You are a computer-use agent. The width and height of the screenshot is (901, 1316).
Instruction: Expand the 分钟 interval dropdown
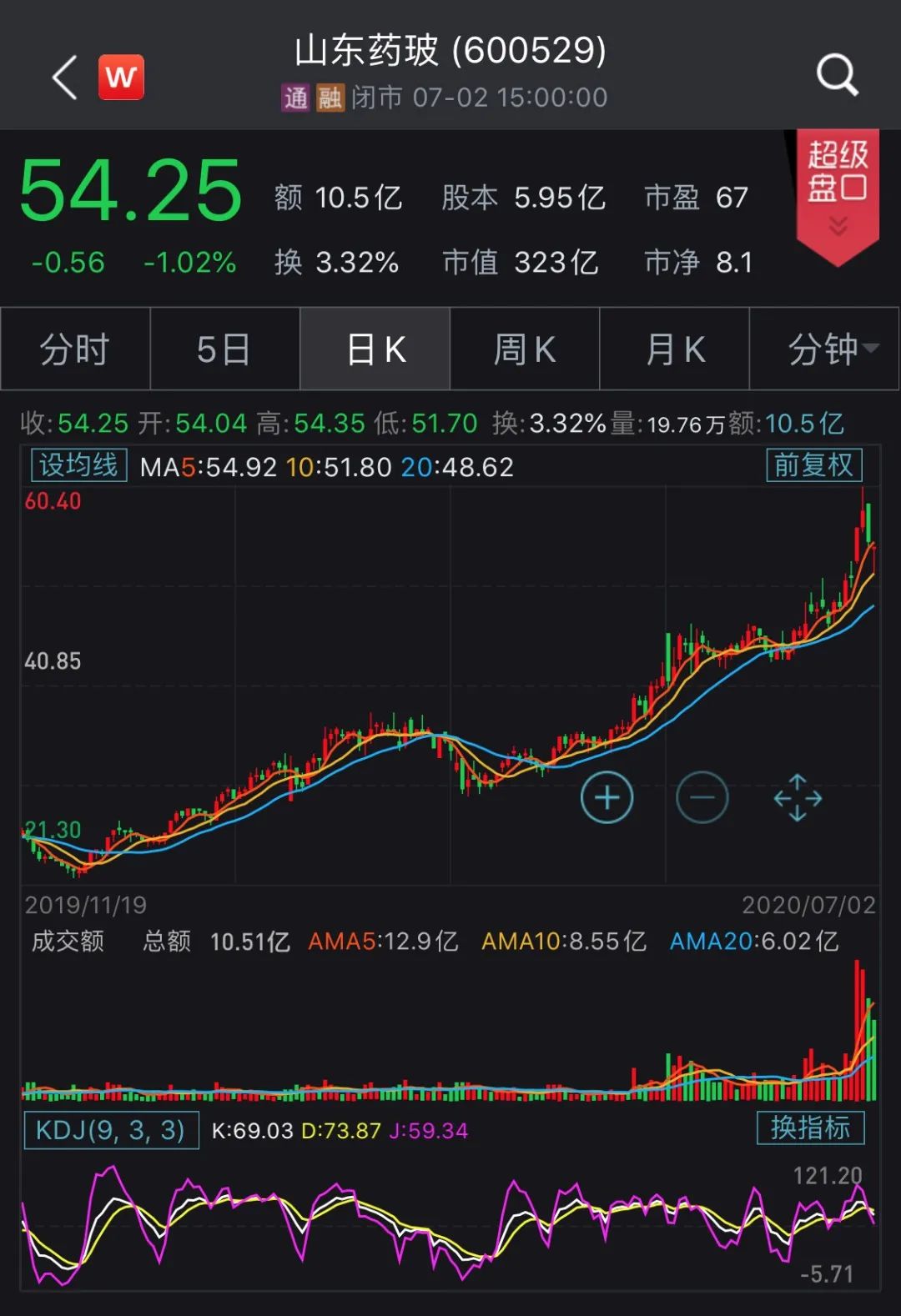[x=824, y=349]
